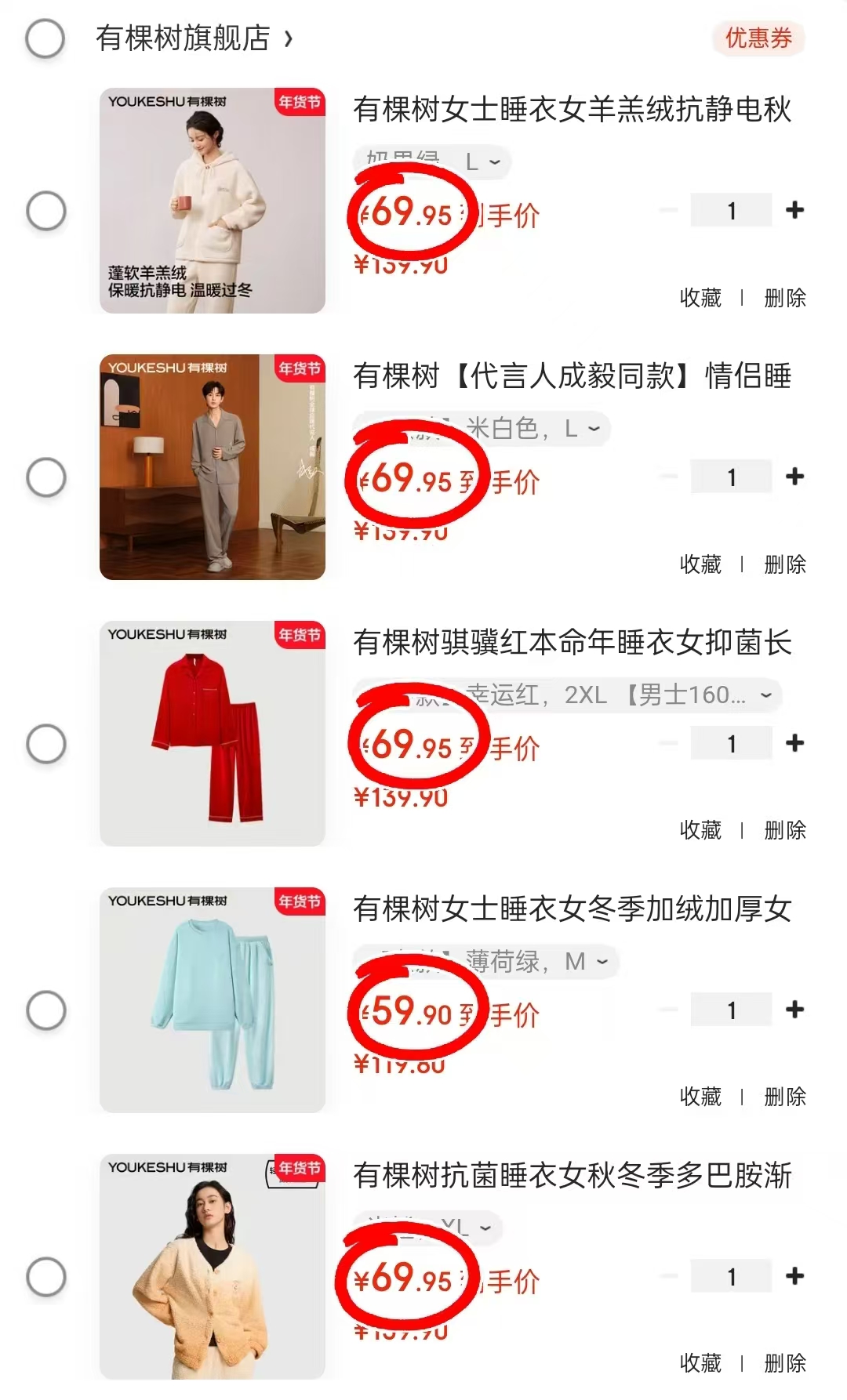The height and width of the screenshot is (1400, 847).
Task: Increase quantity of the first item with plus
Action: (x=795, y=209)
